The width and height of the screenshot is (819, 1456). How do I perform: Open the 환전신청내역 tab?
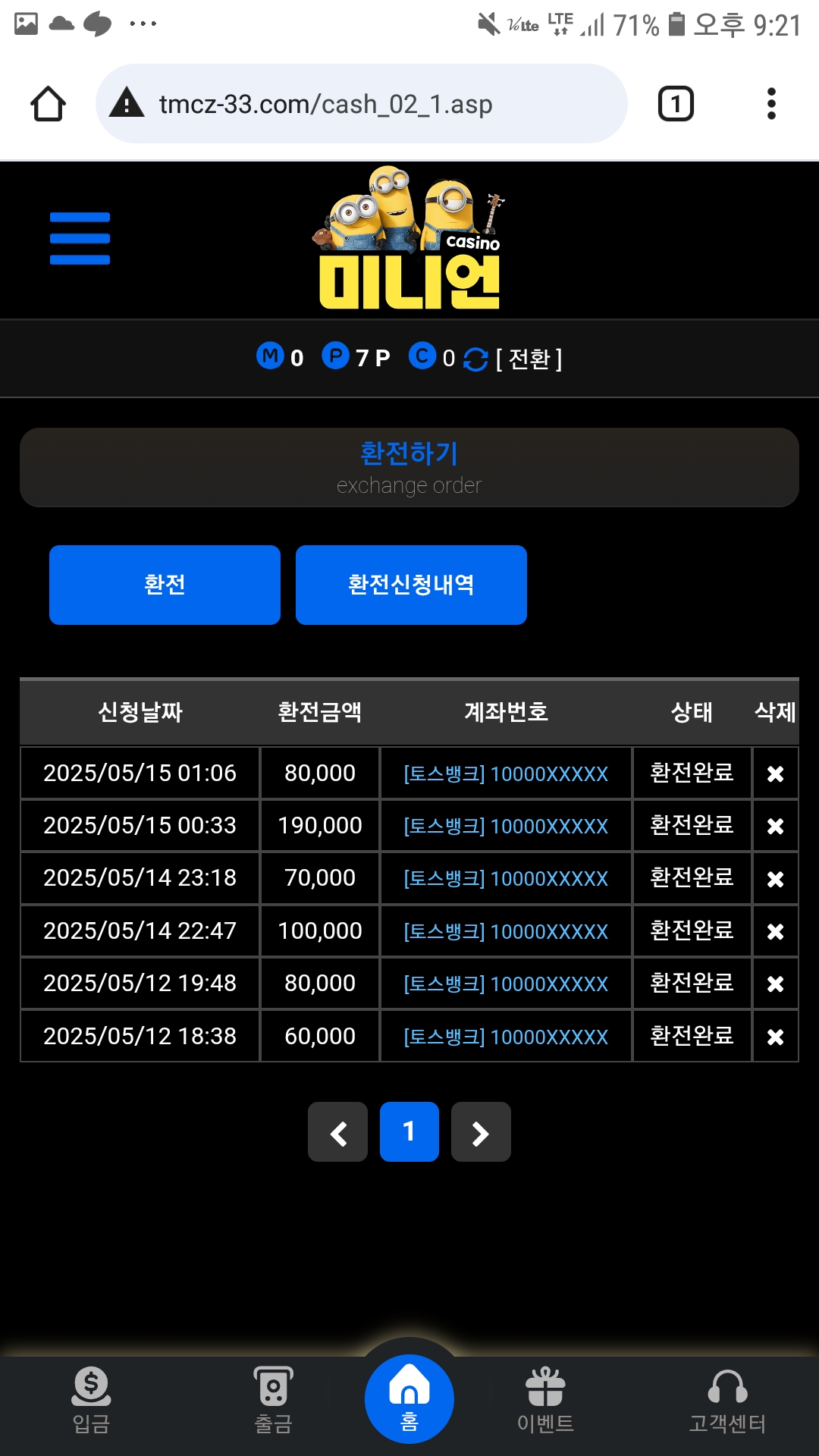click(411, 585)
